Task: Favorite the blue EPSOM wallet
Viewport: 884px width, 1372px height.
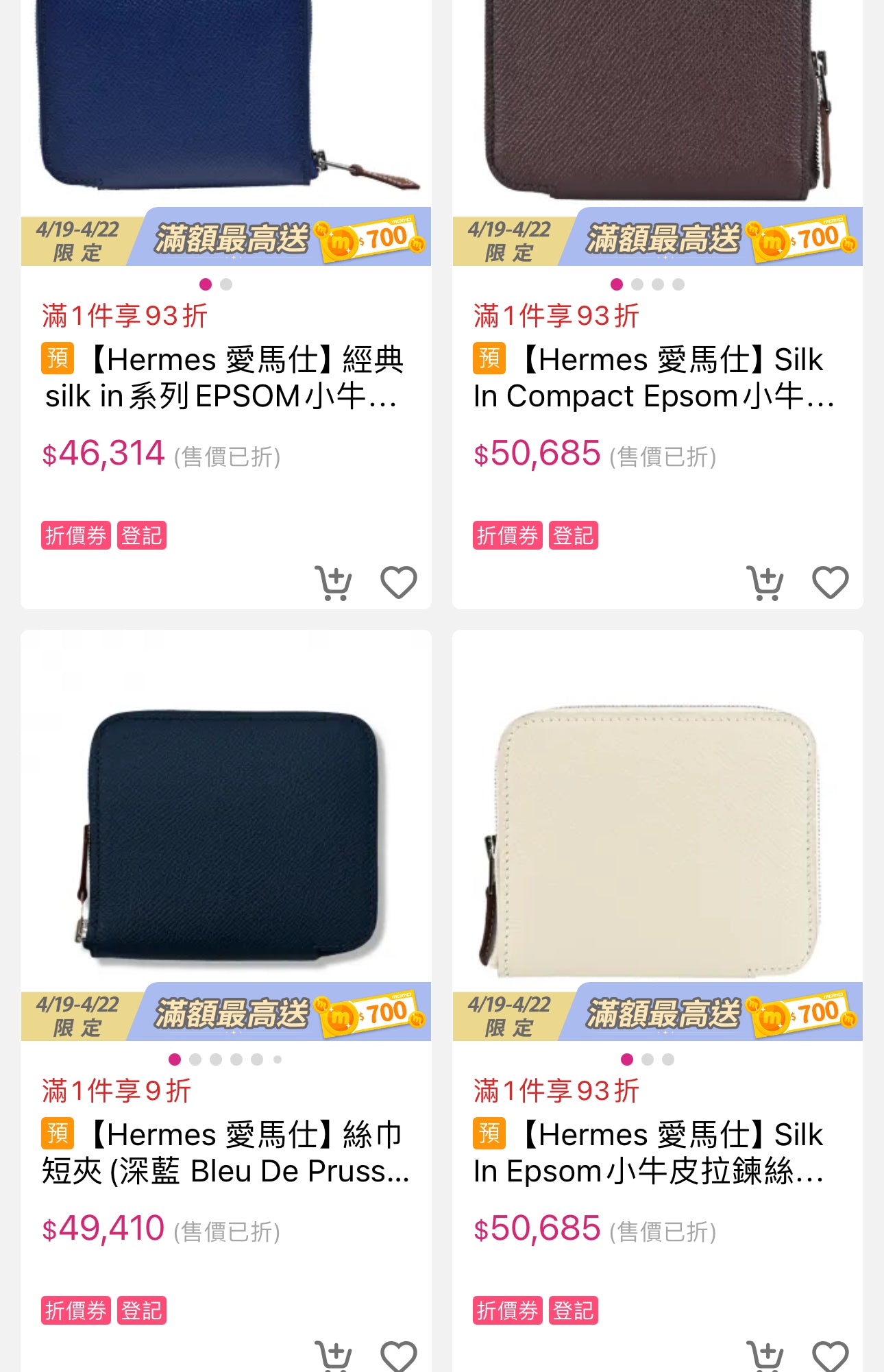Action: 399,581
